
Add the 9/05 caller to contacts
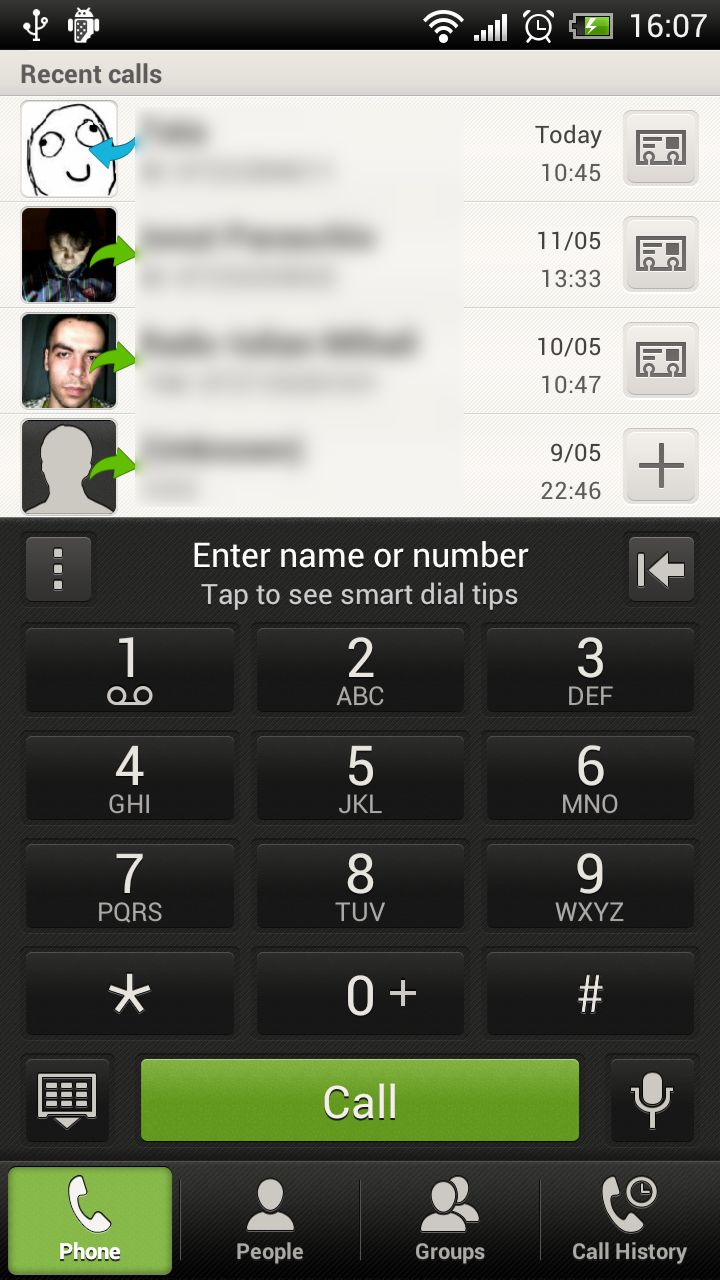click(x=660, y=466)
